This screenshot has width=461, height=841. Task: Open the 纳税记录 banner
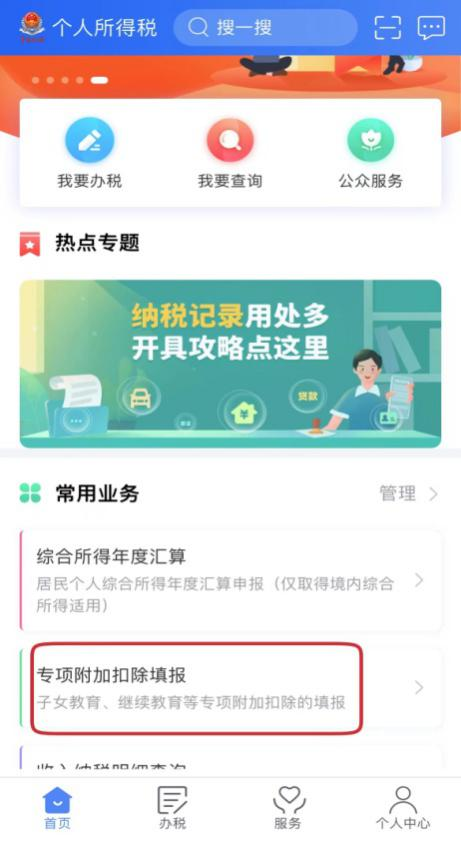point(230,364)
